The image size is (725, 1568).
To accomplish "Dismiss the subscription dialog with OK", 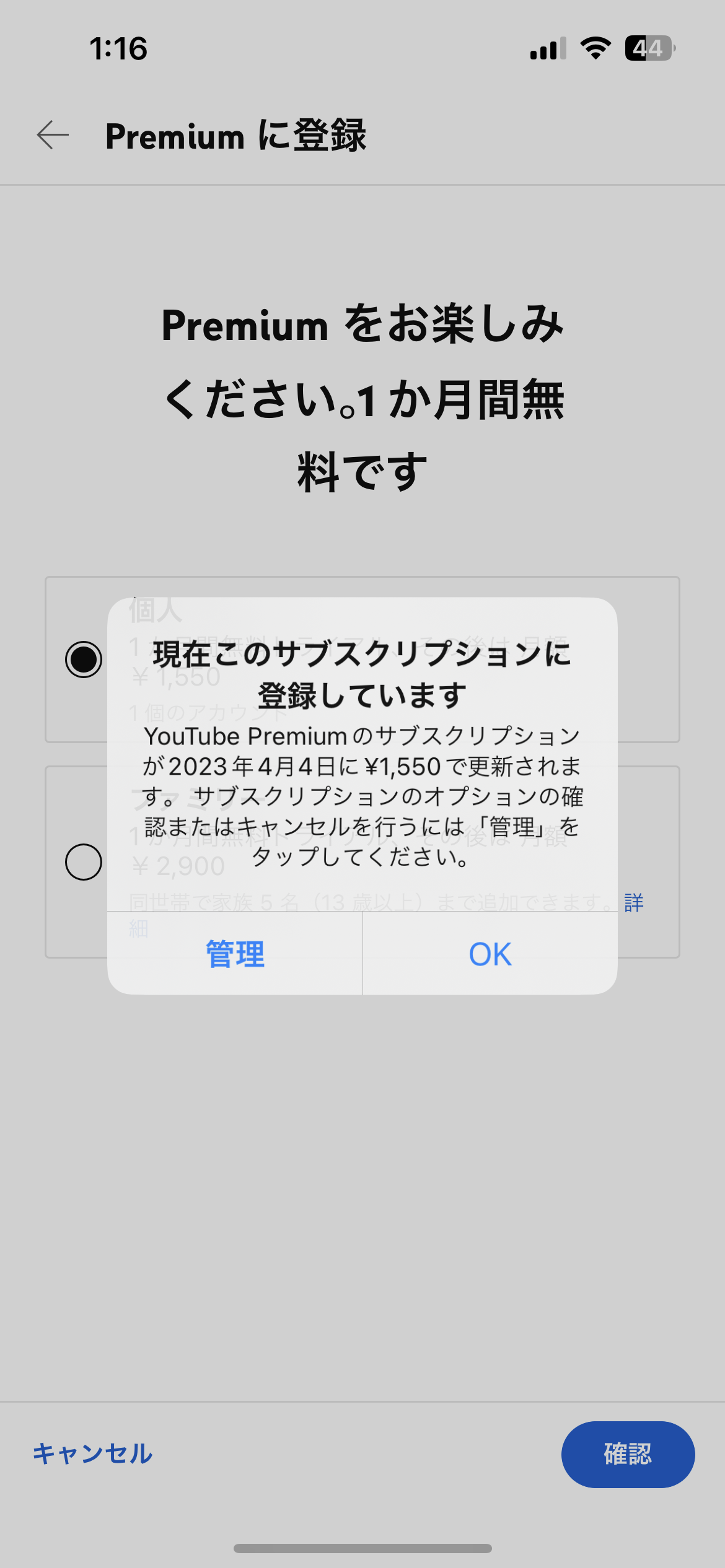I will [x=490, y=955].
